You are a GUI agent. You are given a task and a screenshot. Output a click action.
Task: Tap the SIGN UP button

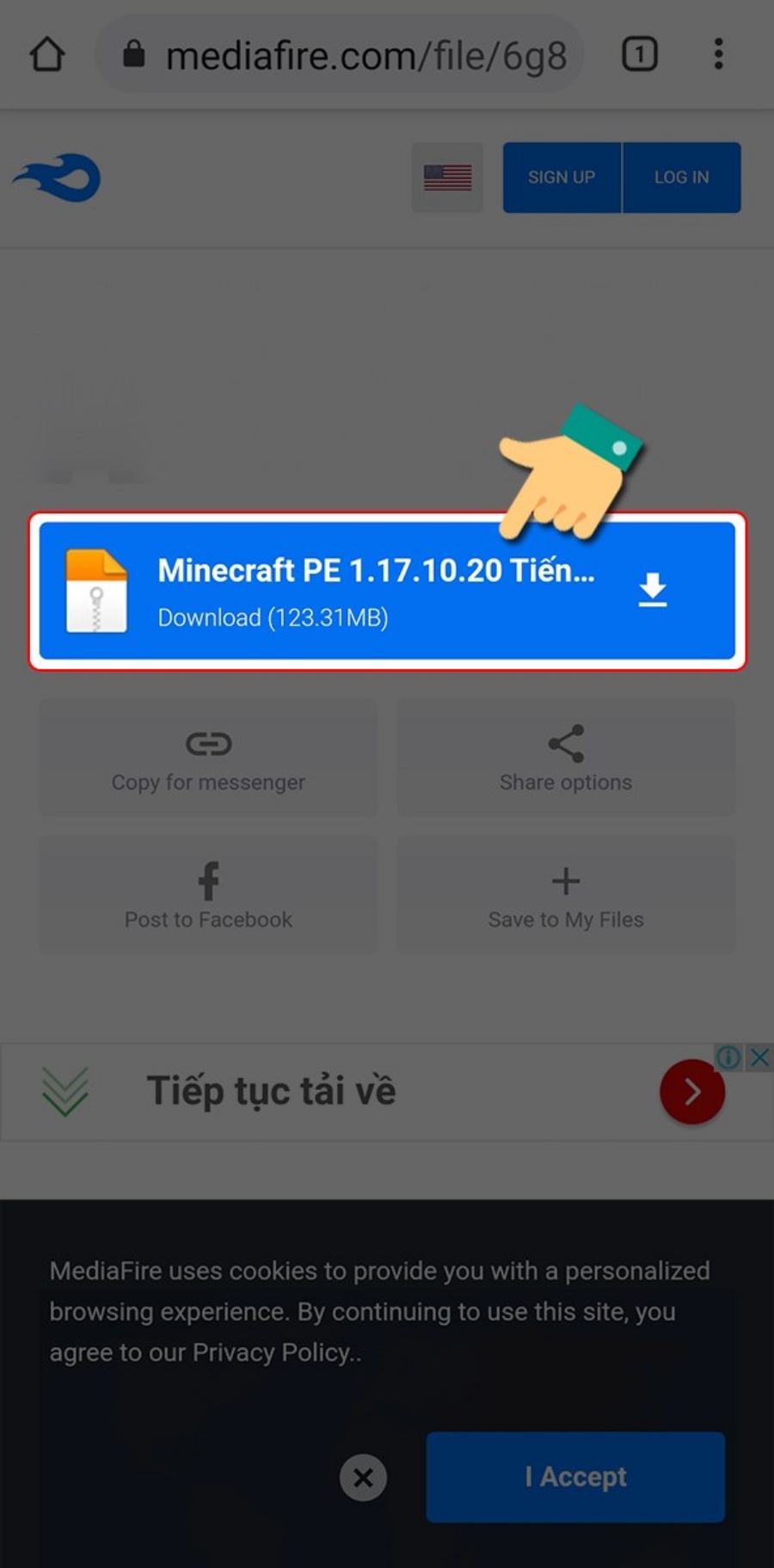[x=562, y=178]
